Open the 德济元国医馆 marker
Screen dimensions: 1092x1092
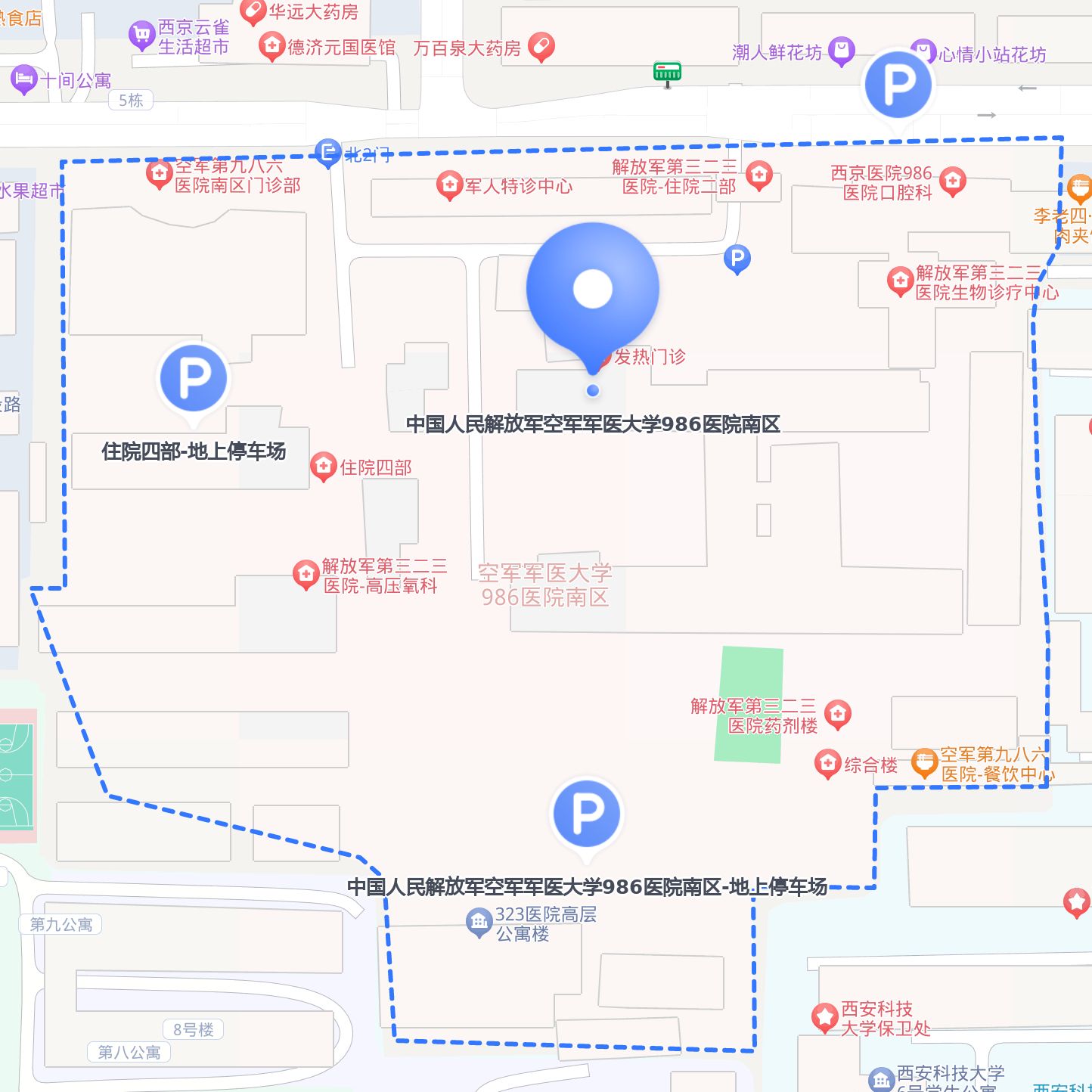coord(271,46)
